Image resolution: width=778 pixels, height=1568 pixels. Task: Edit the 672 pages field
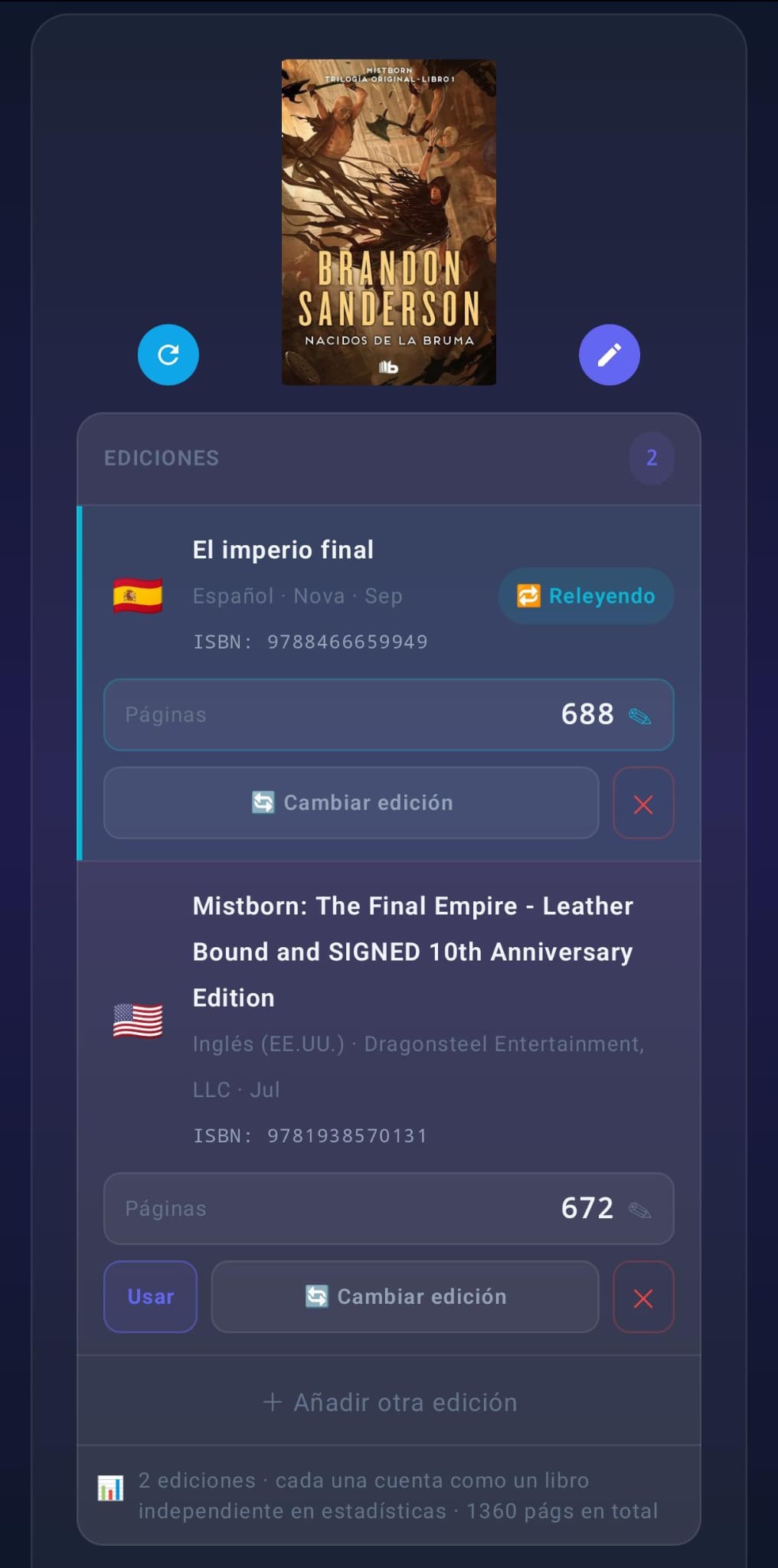point(389,1208)
